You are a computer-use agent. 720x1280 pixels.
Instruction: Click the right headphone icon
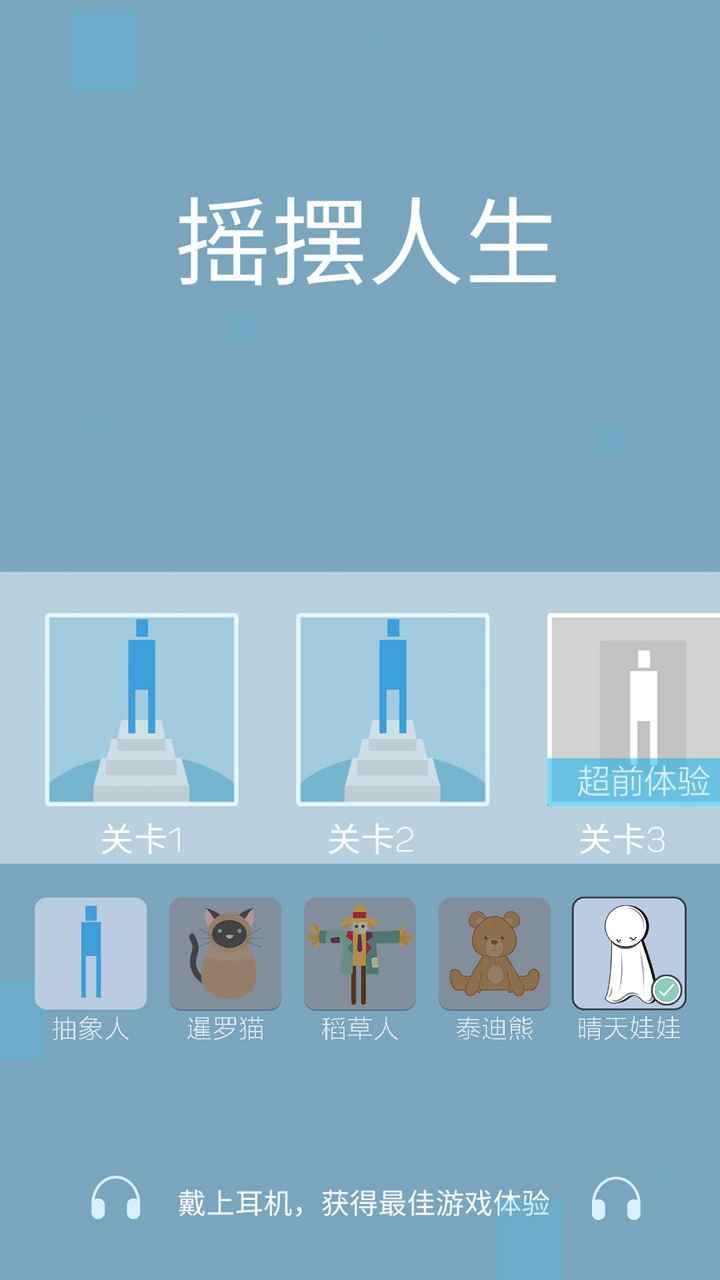coord(616,1204)
